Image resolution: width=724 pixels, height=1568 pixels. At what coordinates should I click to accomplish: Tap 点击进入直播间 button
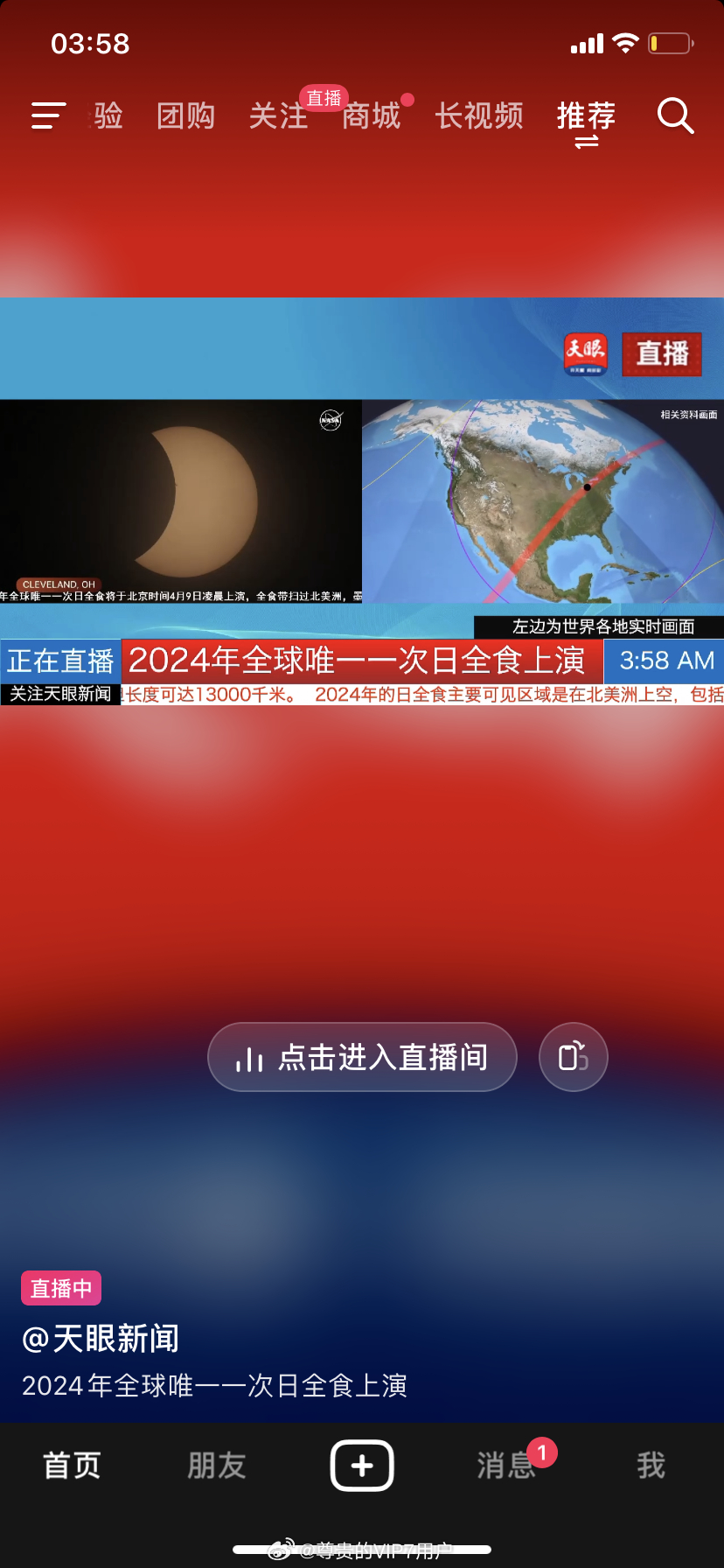tap(362, 1057)
